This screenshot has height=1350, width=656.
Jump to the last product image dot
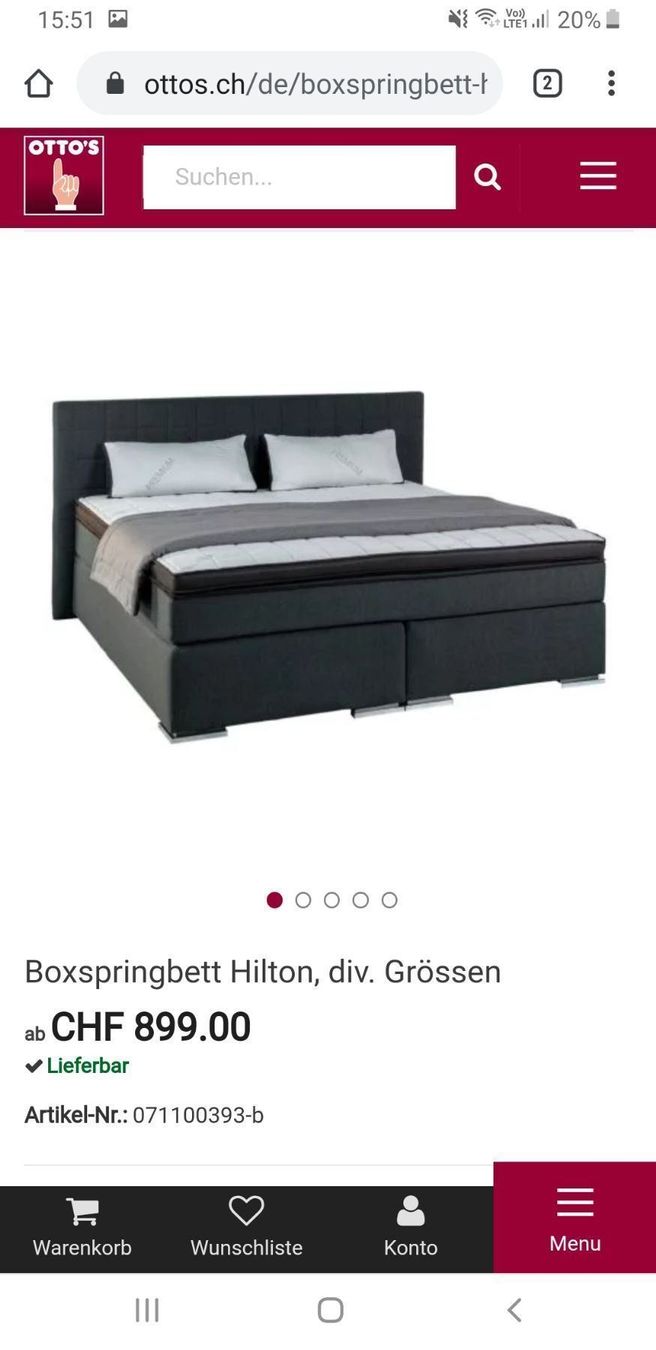(389, 900)
